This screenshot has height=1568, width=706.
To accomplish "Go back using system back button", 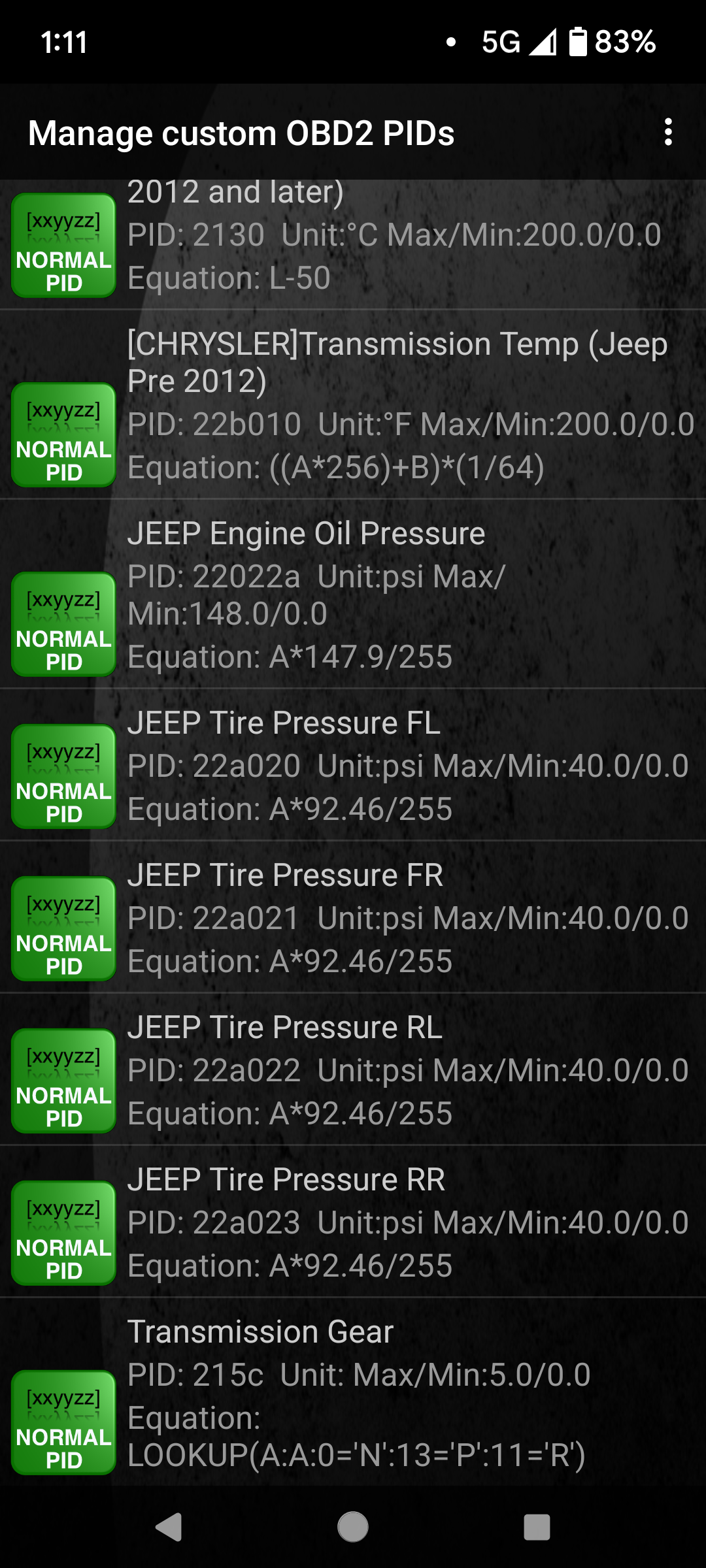I will tap(169, 1527).
